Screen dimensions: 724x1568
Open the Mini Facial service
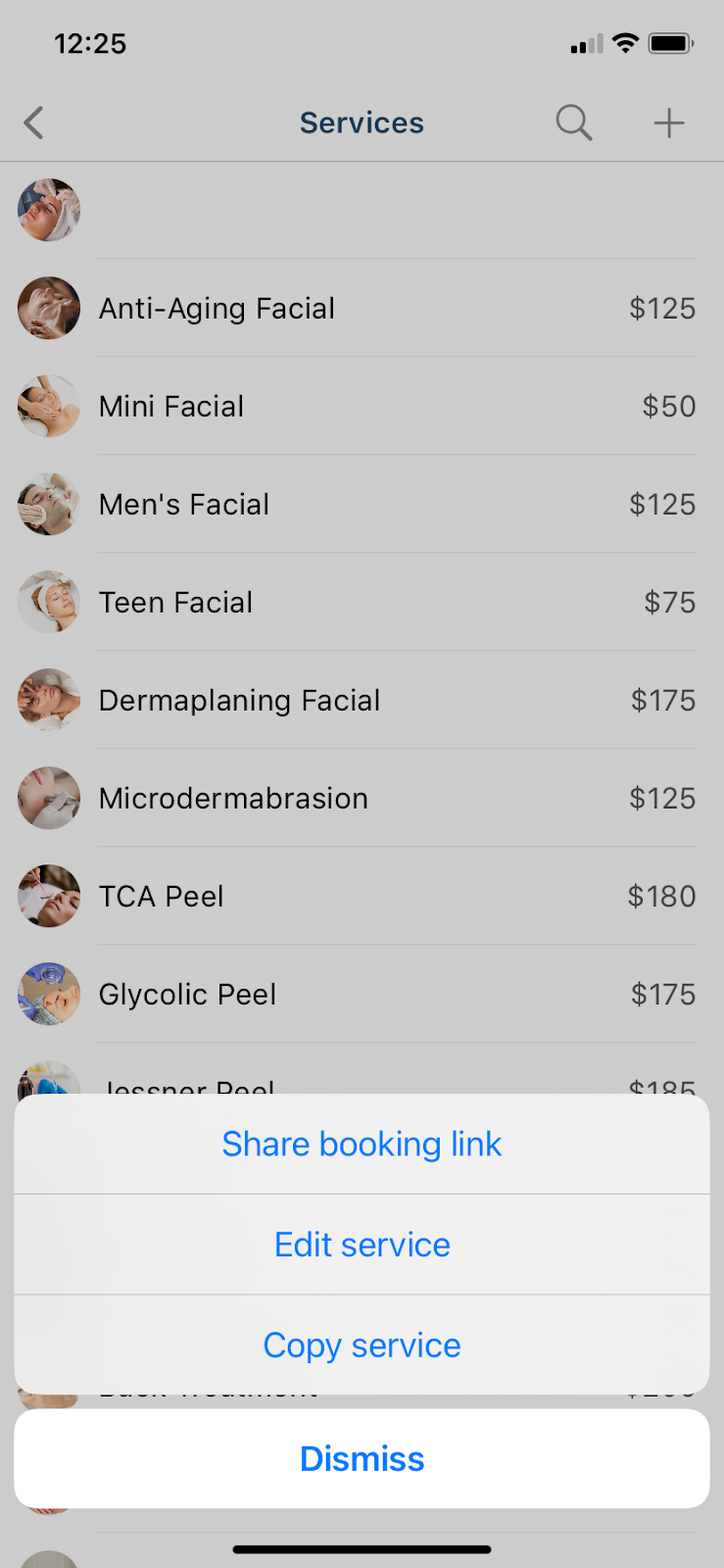point(362,406)
